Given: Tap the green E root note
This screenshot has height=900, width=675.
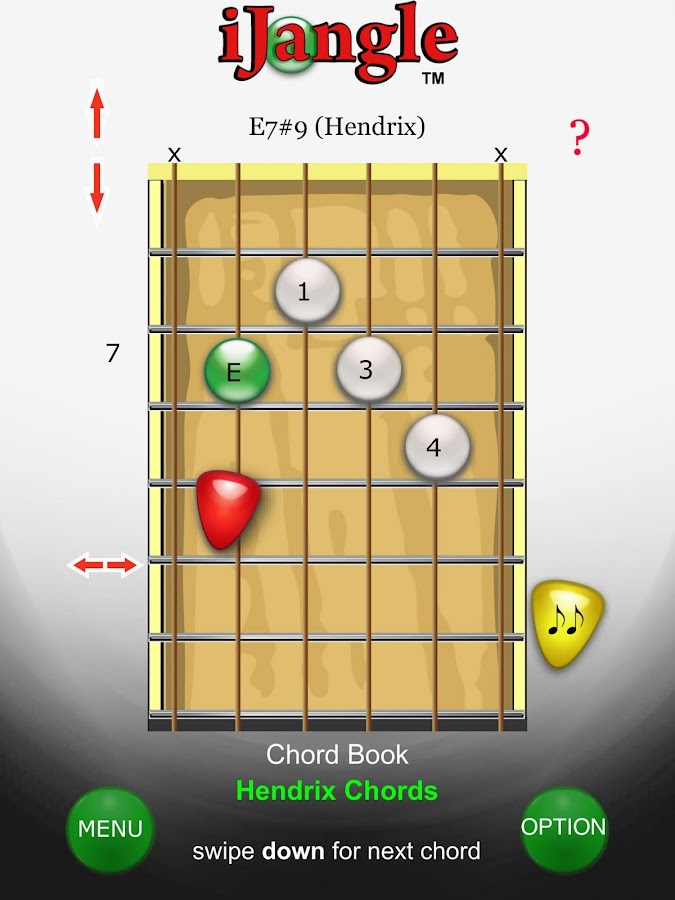Looking at the screenshot, I should coord(237,371).
